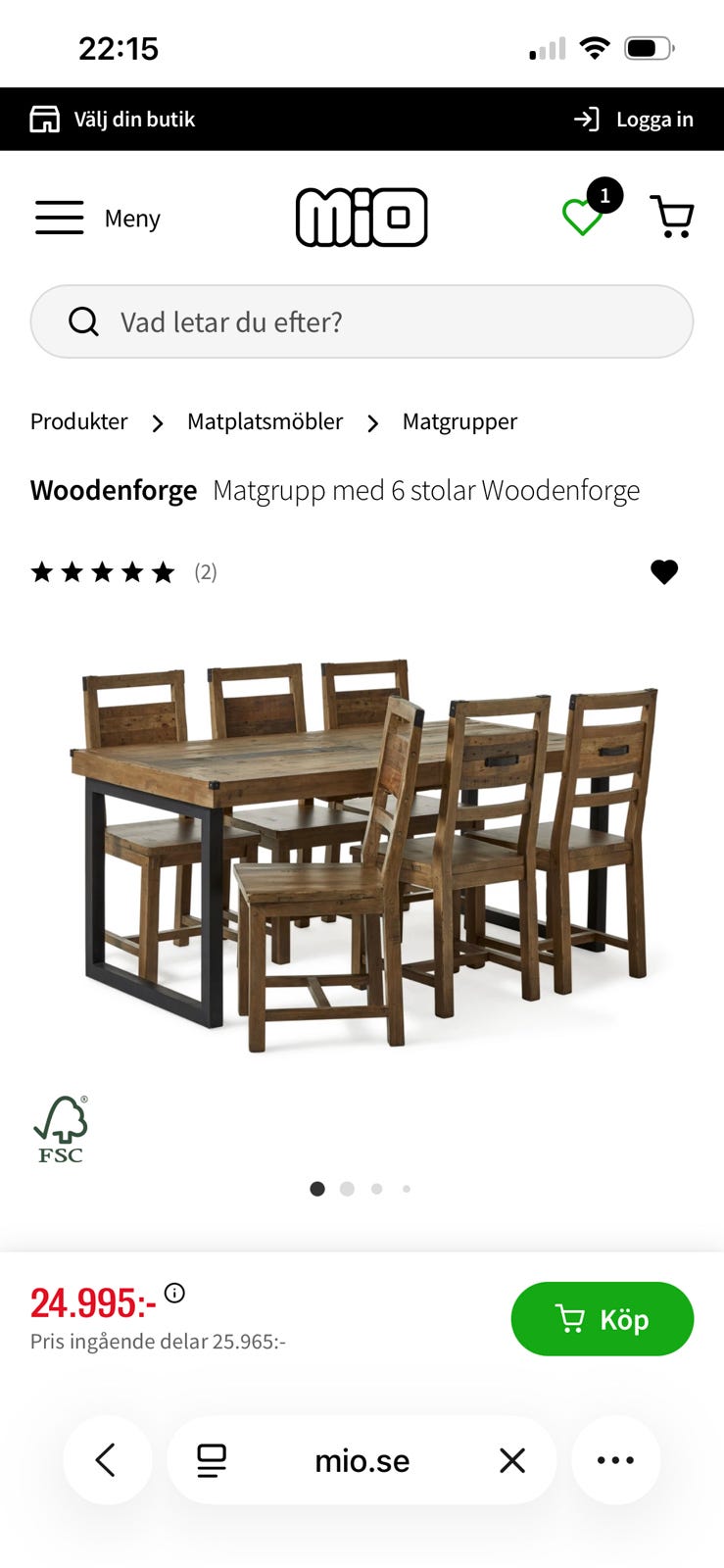Screen dimensions: 724x1568
Task: Tap the Logga in arrow icon
Action: [x=586, y=119]
